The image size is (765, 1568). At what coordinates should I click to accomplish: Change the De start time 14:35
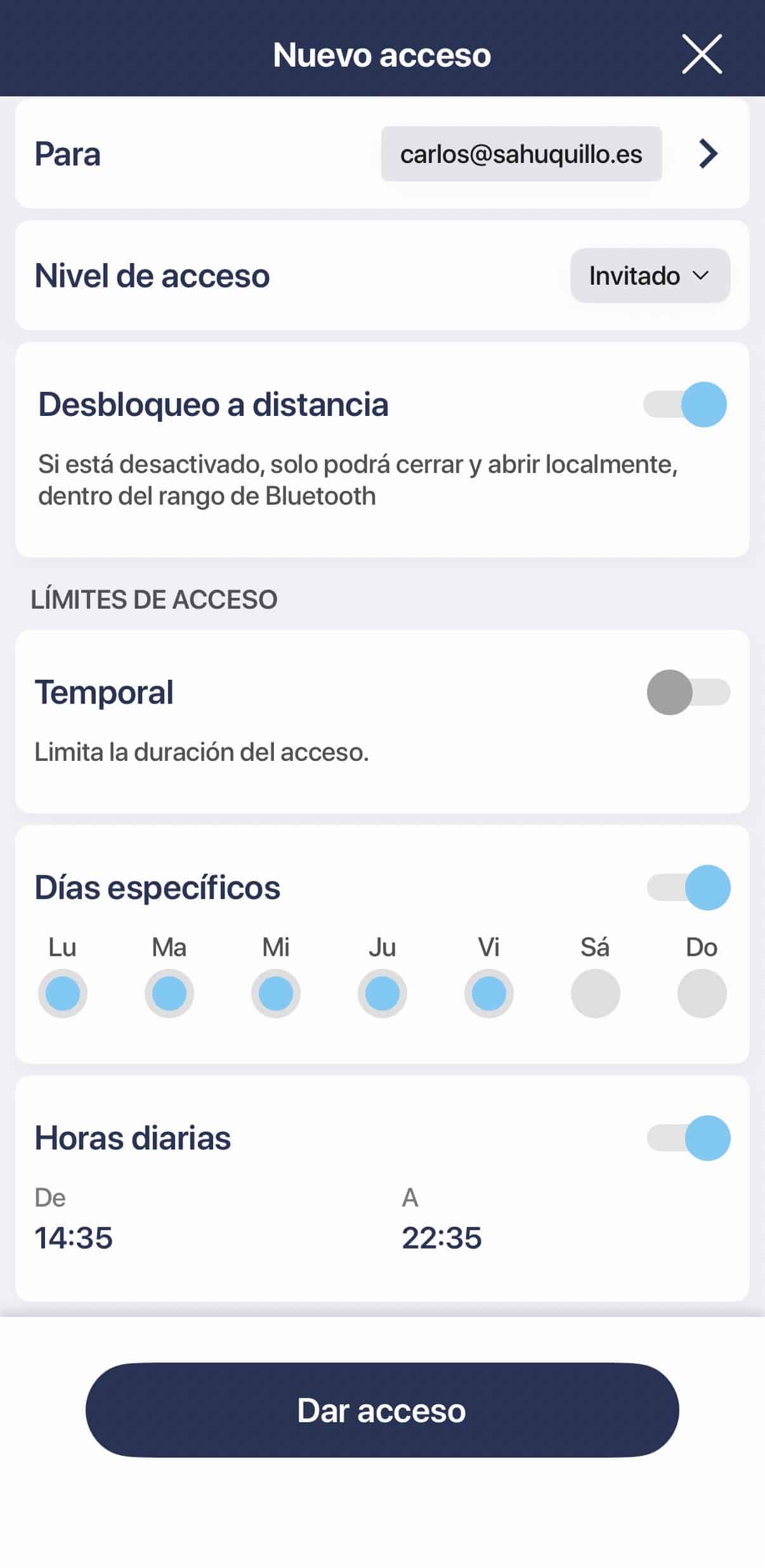coord(74,1238)
